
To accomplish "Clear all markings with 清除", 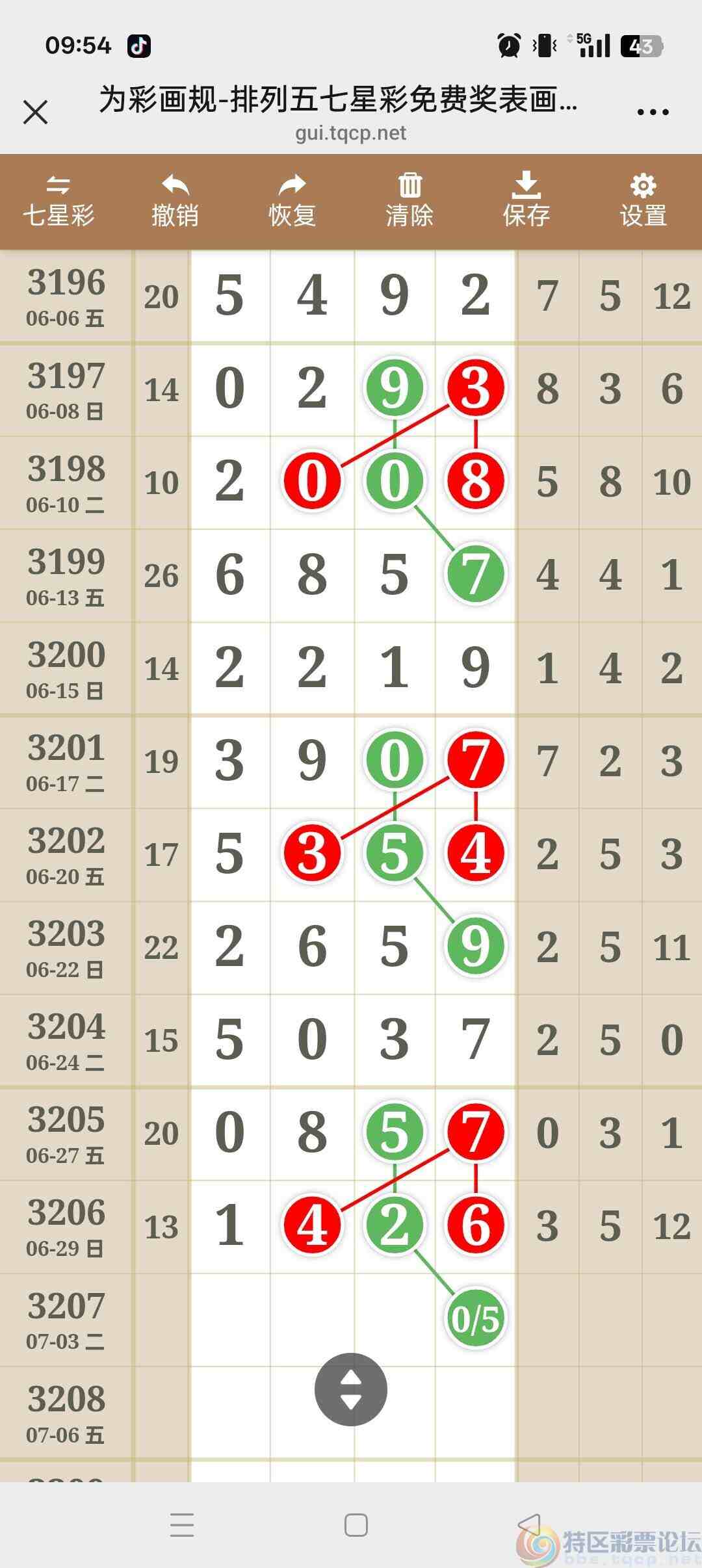I will pyautogui.click(x=409, y=202).
